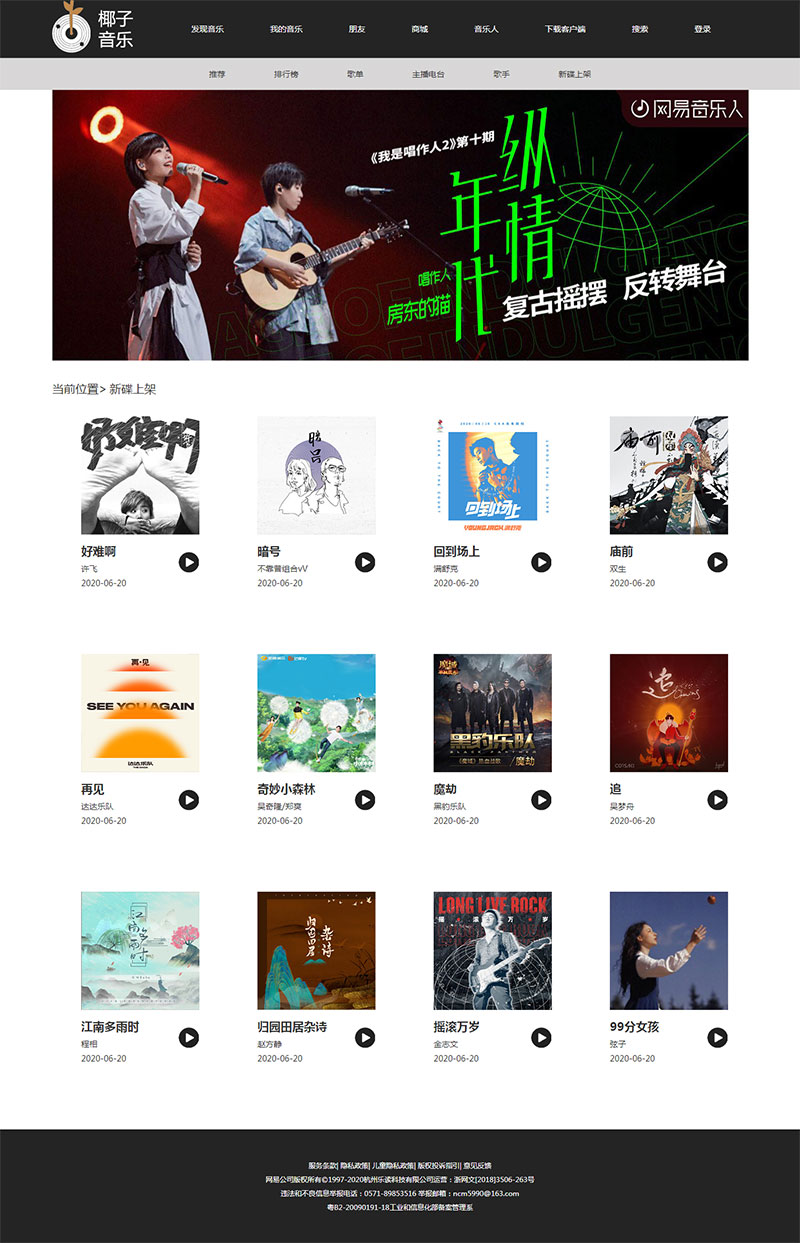
Task: Play the album 99分女孩
Action: (x=717, y=1037)
